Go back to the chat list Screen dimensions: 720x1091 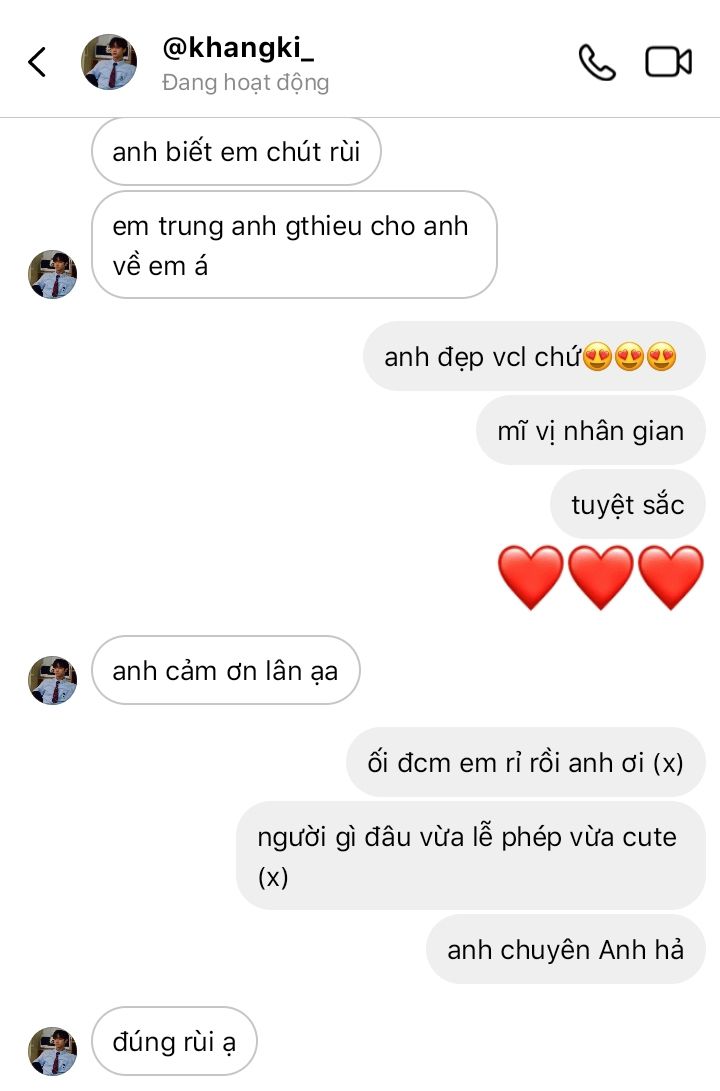click(x=37, y=62)
